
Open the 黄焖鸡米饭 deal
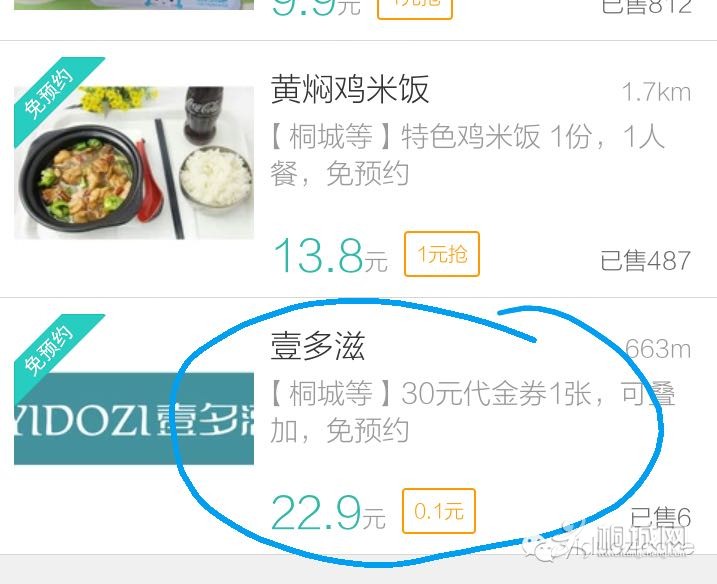350,90
